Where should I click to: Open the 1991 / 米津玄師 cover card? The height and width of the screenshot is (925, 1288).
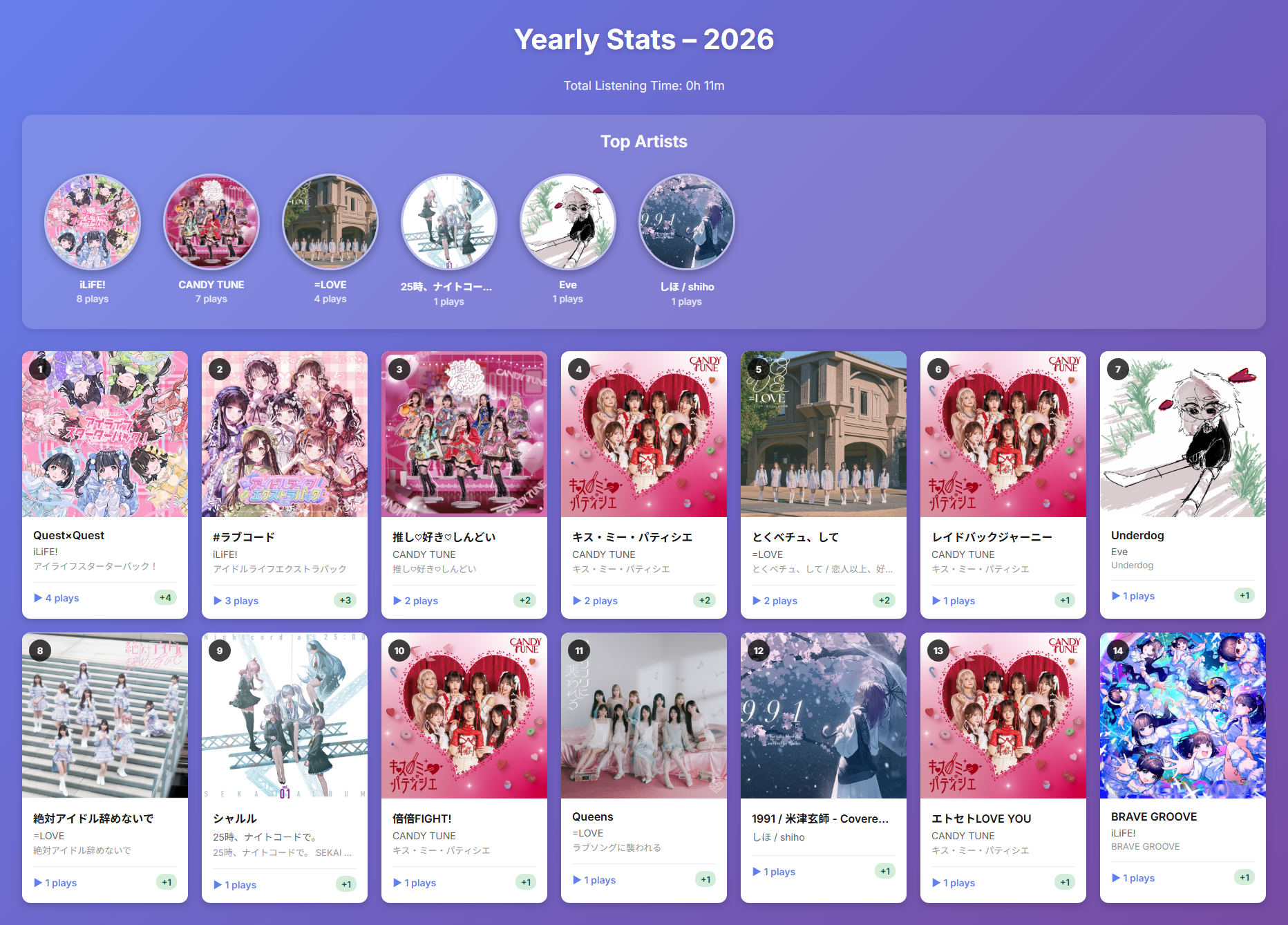[x=824, y=766]
